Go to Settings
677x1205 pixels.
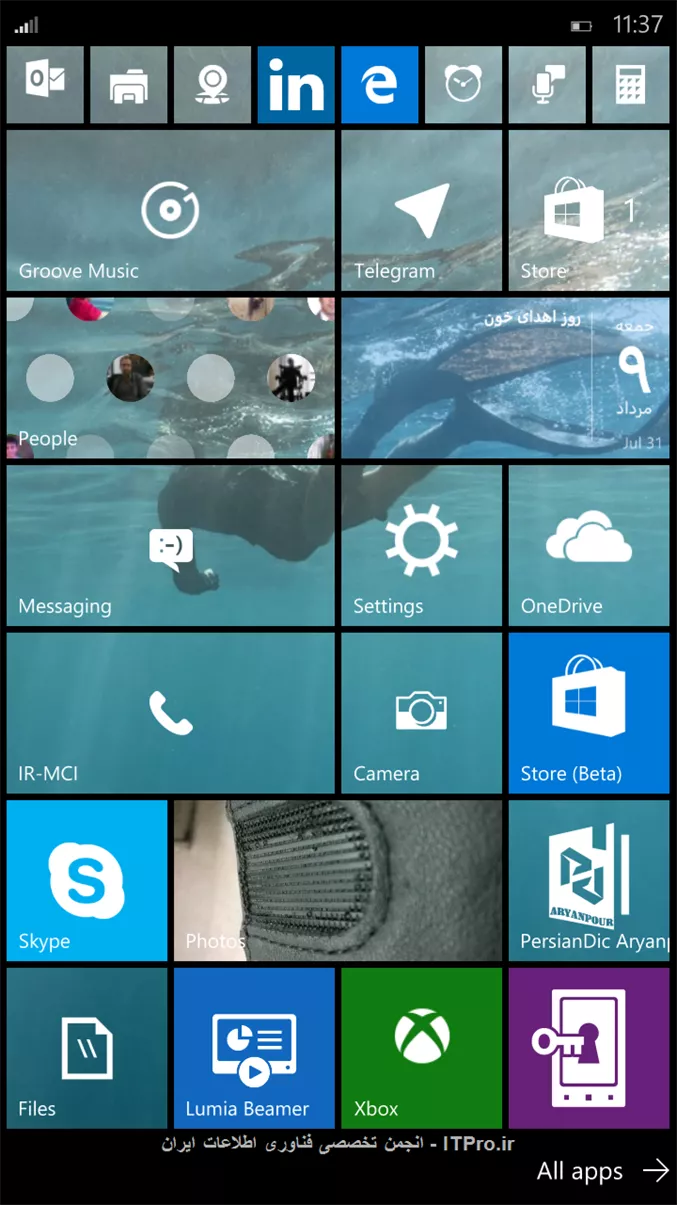click(x=421, y=546)
